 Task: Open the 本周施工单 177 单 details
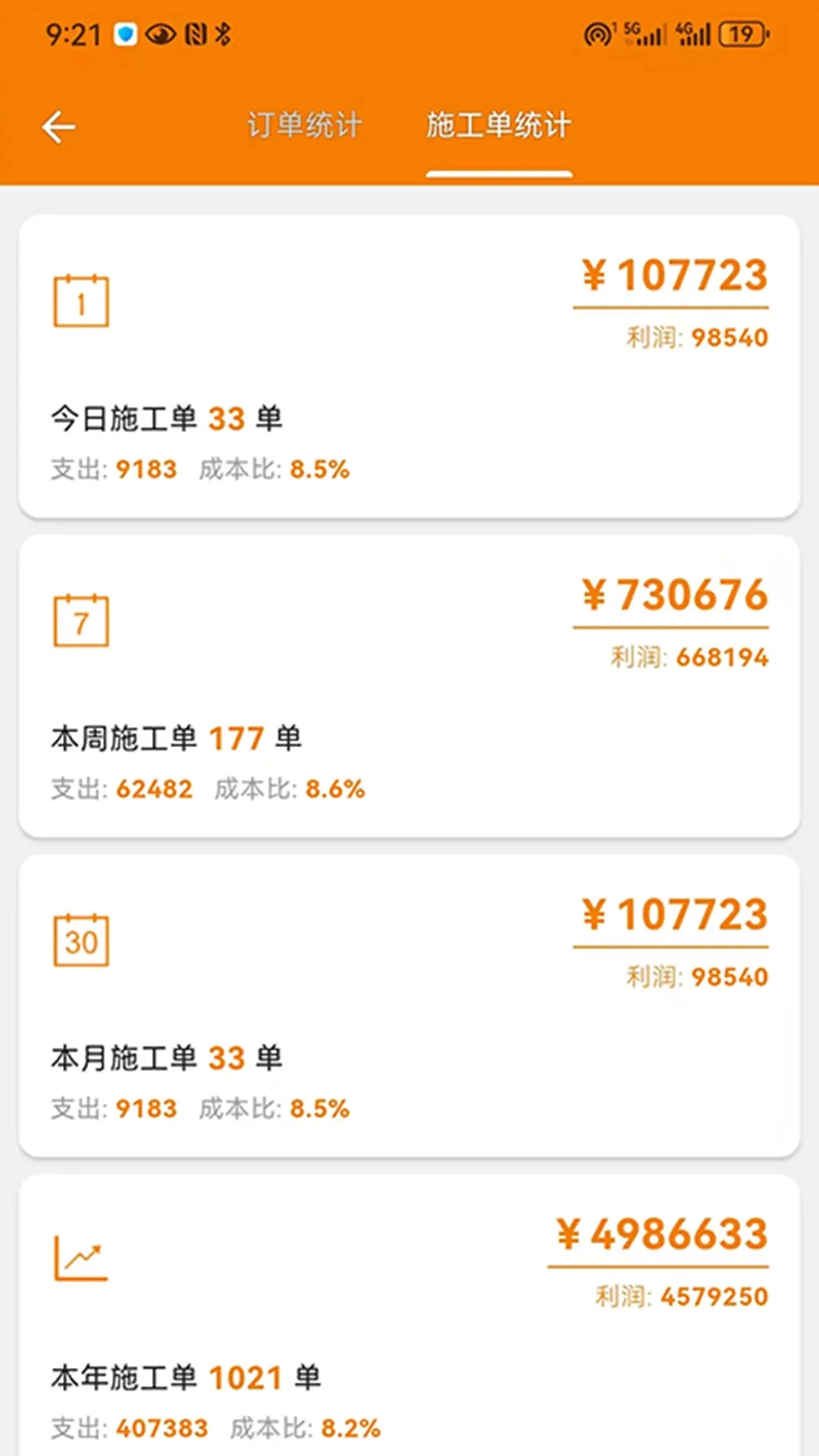click(x=174, y=738)
